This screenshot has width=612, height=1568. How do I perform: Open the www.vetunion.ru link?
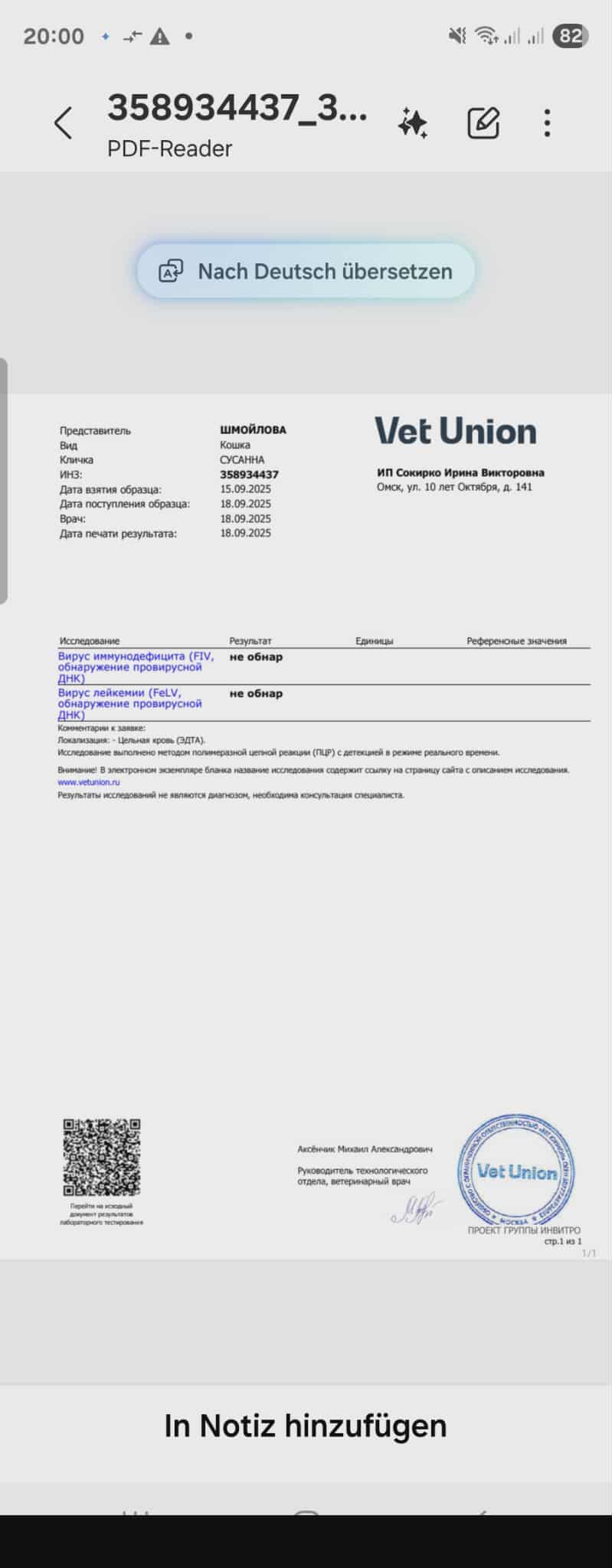tap(89, 782)
